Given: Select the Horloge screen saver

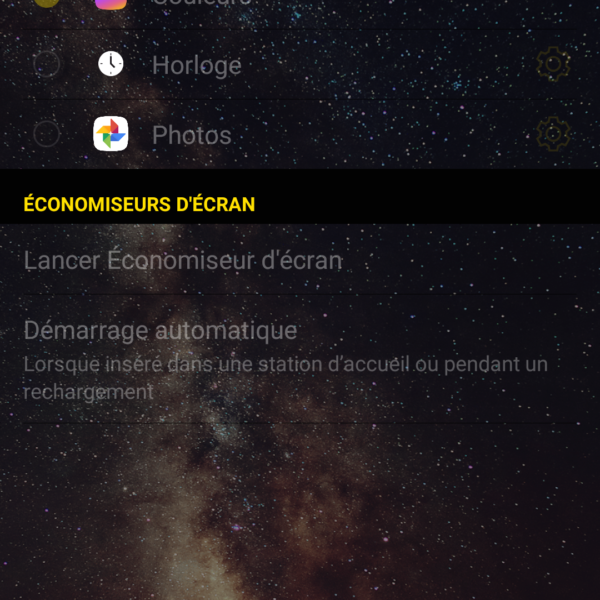Looking at the screenshot, I should click(47, 65).
